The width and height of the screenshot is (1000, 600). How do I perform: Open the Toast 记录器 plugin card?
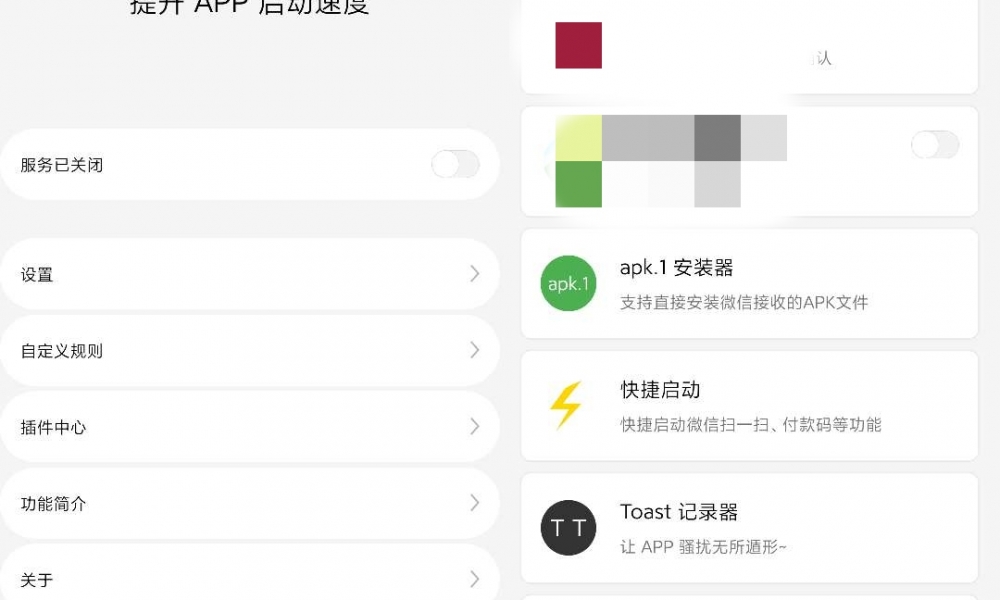[x=748, y=528]
